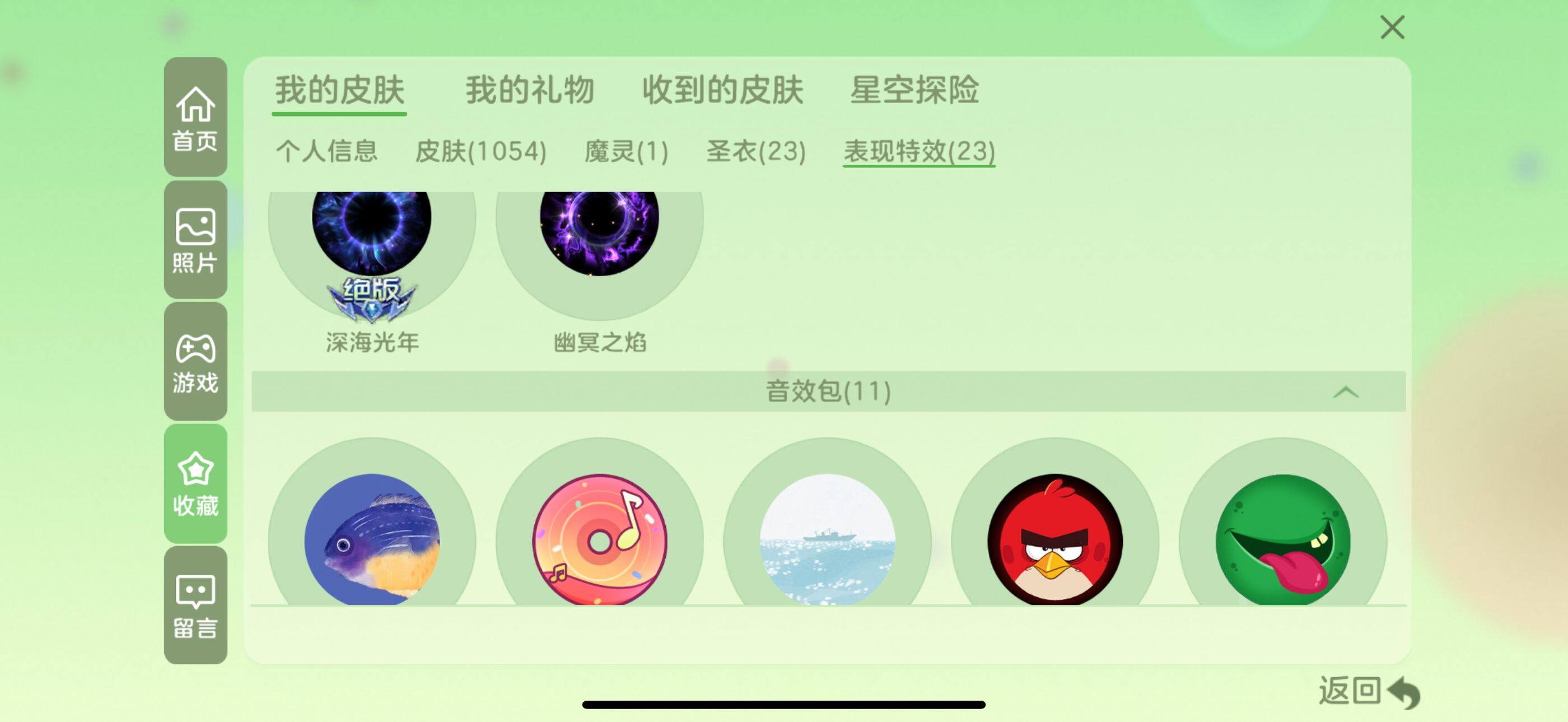Select the green monster sound pack
Viewport: 1568px width, 722px height.
(x=1282, y=539)
